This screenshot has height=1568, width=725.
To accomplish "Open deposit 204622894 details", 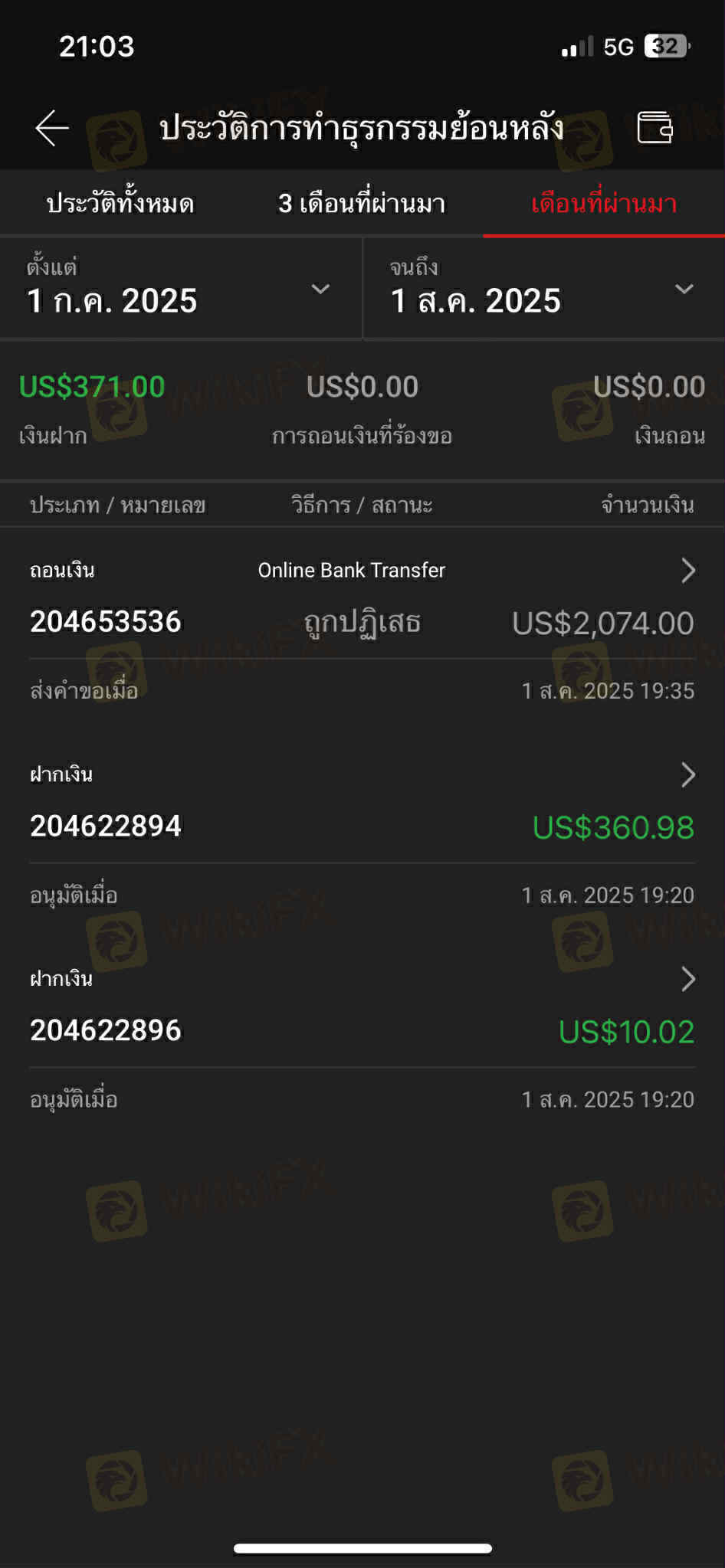I will (x=362, y=834).
